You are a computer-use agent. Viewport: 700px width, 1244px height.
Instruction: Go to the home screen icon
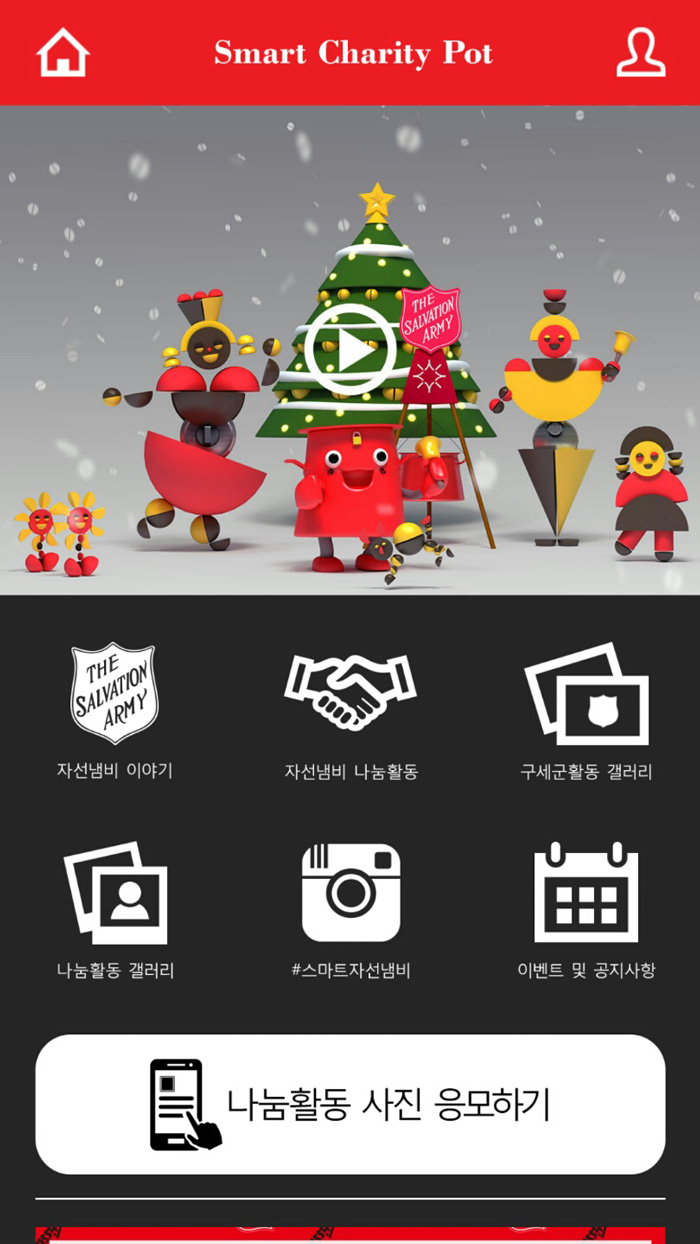click(x=63, y=52)
